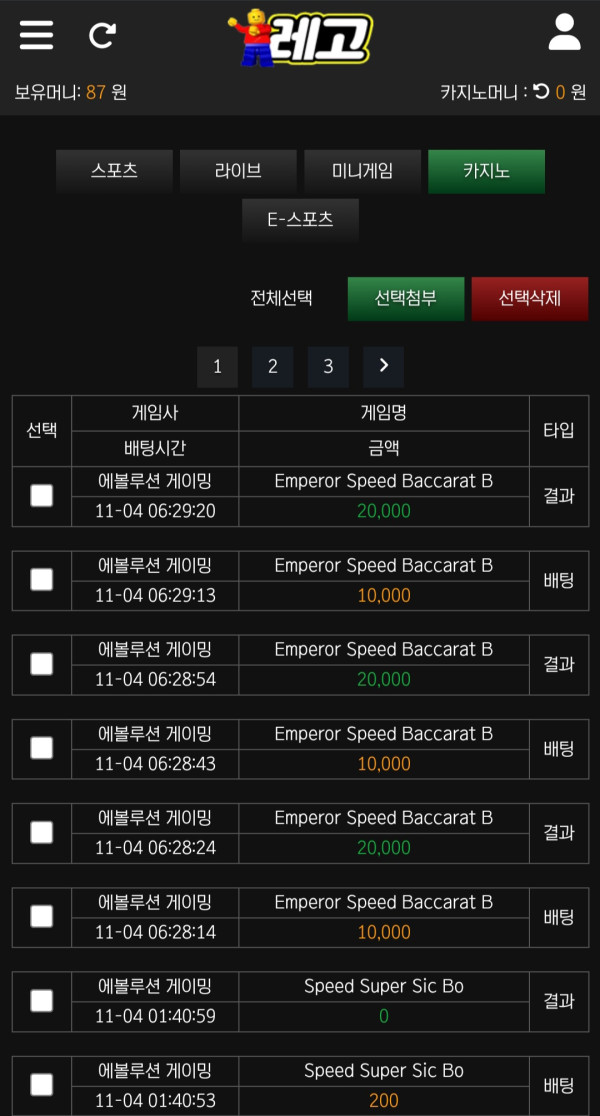The image size is (600, 1116).
Task: Check the box for 06:29:20 entry
Action: [x=42, y=495]
